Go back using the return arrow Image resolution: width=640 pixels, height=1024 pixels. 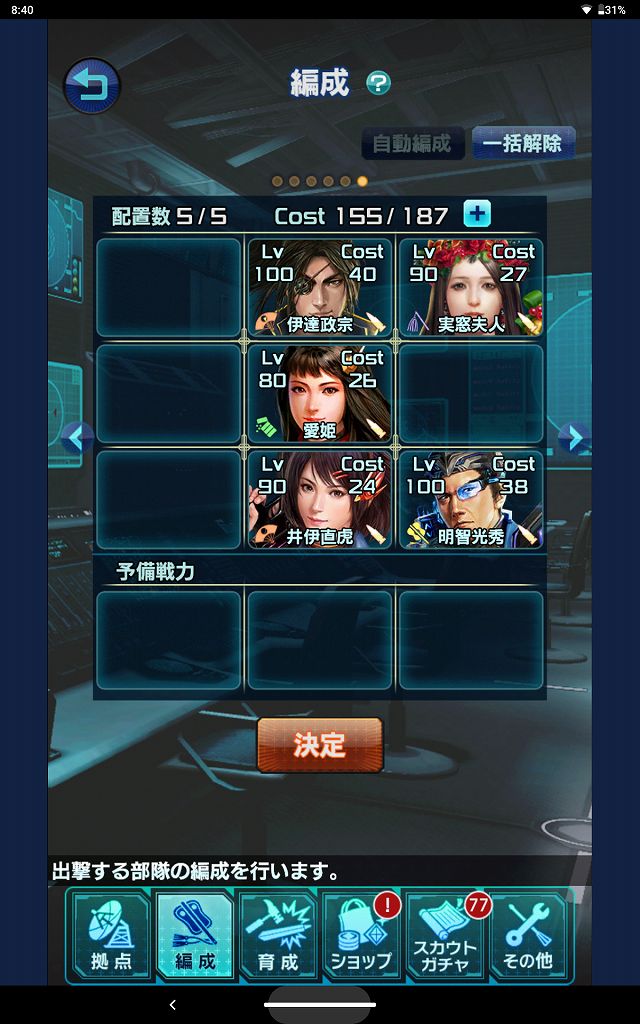92,86
